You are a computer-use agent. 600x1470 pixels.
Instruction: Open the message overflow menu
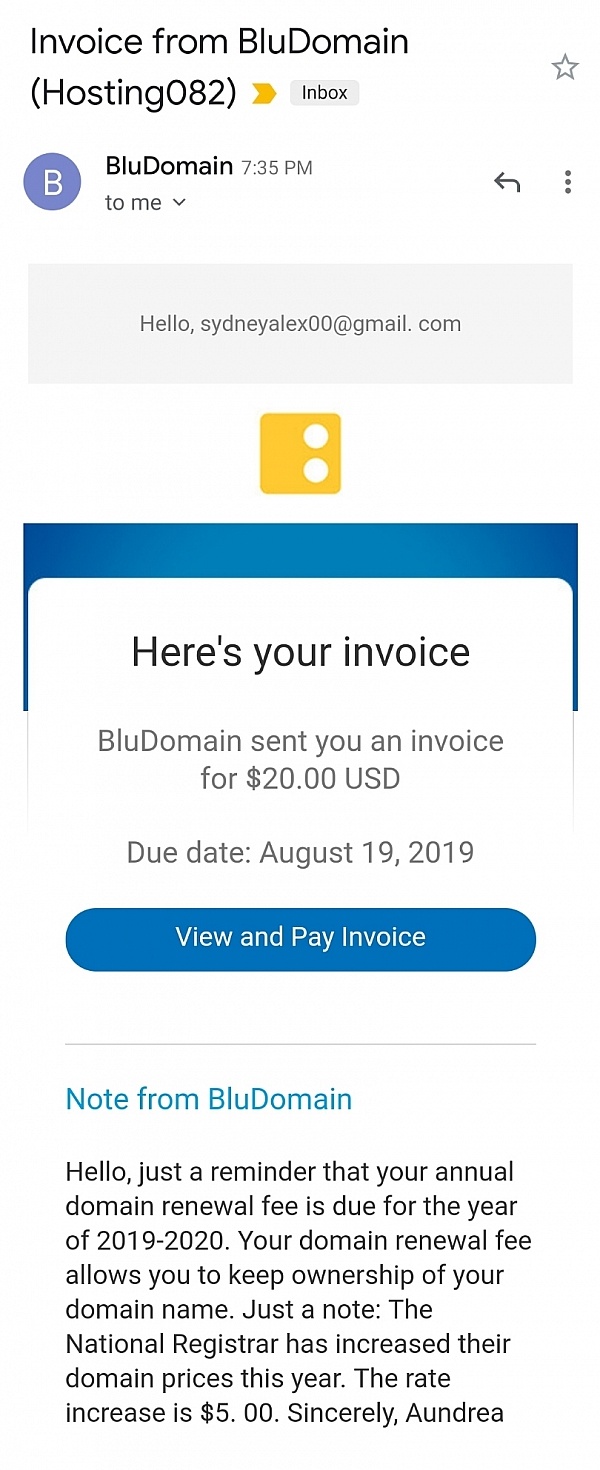[567, 182]
